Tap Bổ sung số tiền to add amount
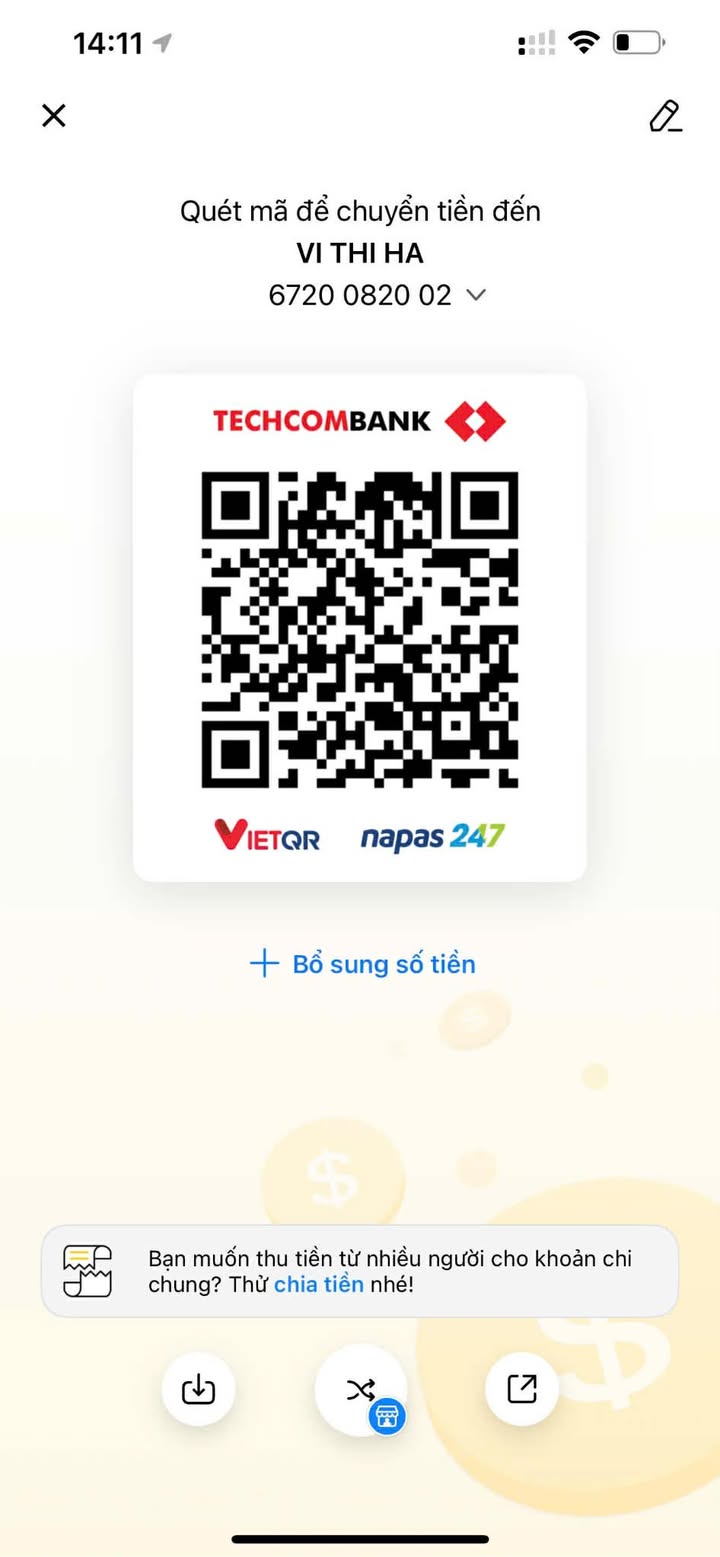Screen dimensions: 720x1557 pos(362,964)
